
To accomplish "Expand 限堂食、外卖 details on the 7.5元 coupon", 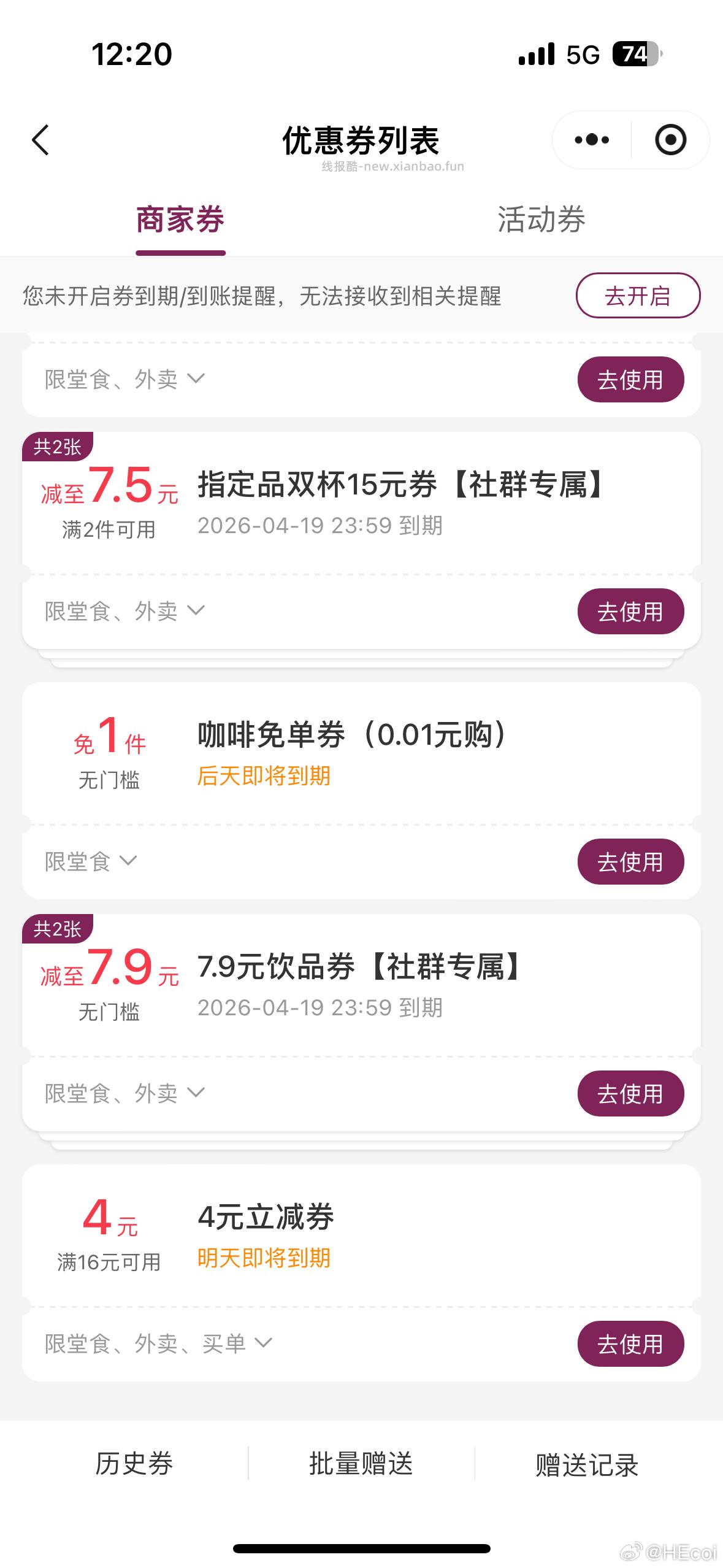I will pyautogui.click(x=123, y=611).
